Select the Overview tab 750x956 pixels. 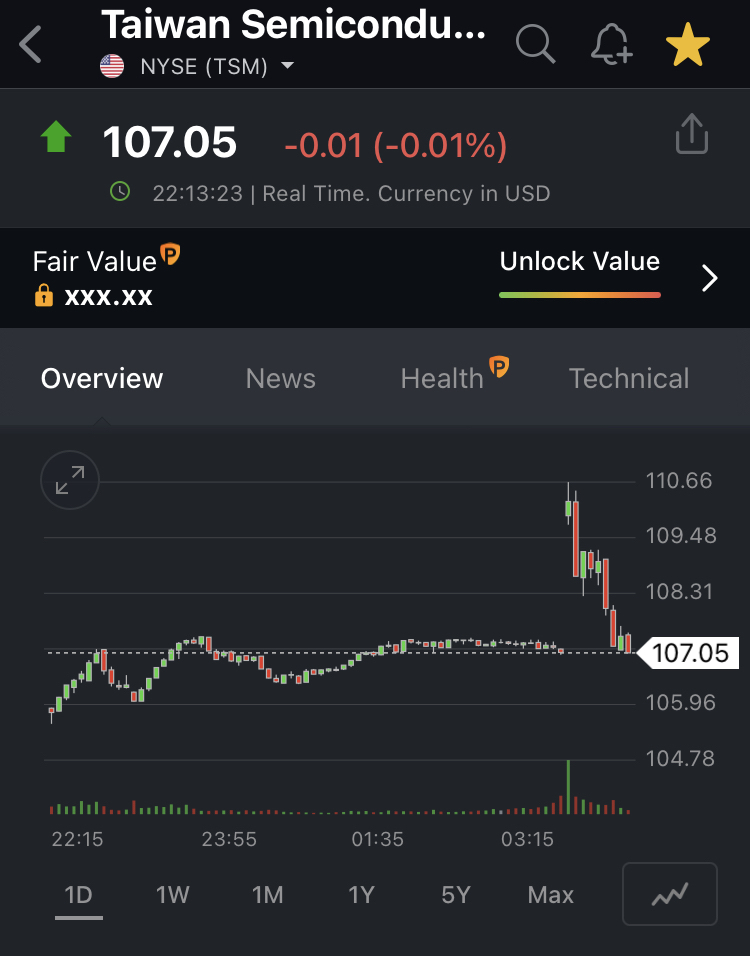pyautogui.click(x=102, y=378)
